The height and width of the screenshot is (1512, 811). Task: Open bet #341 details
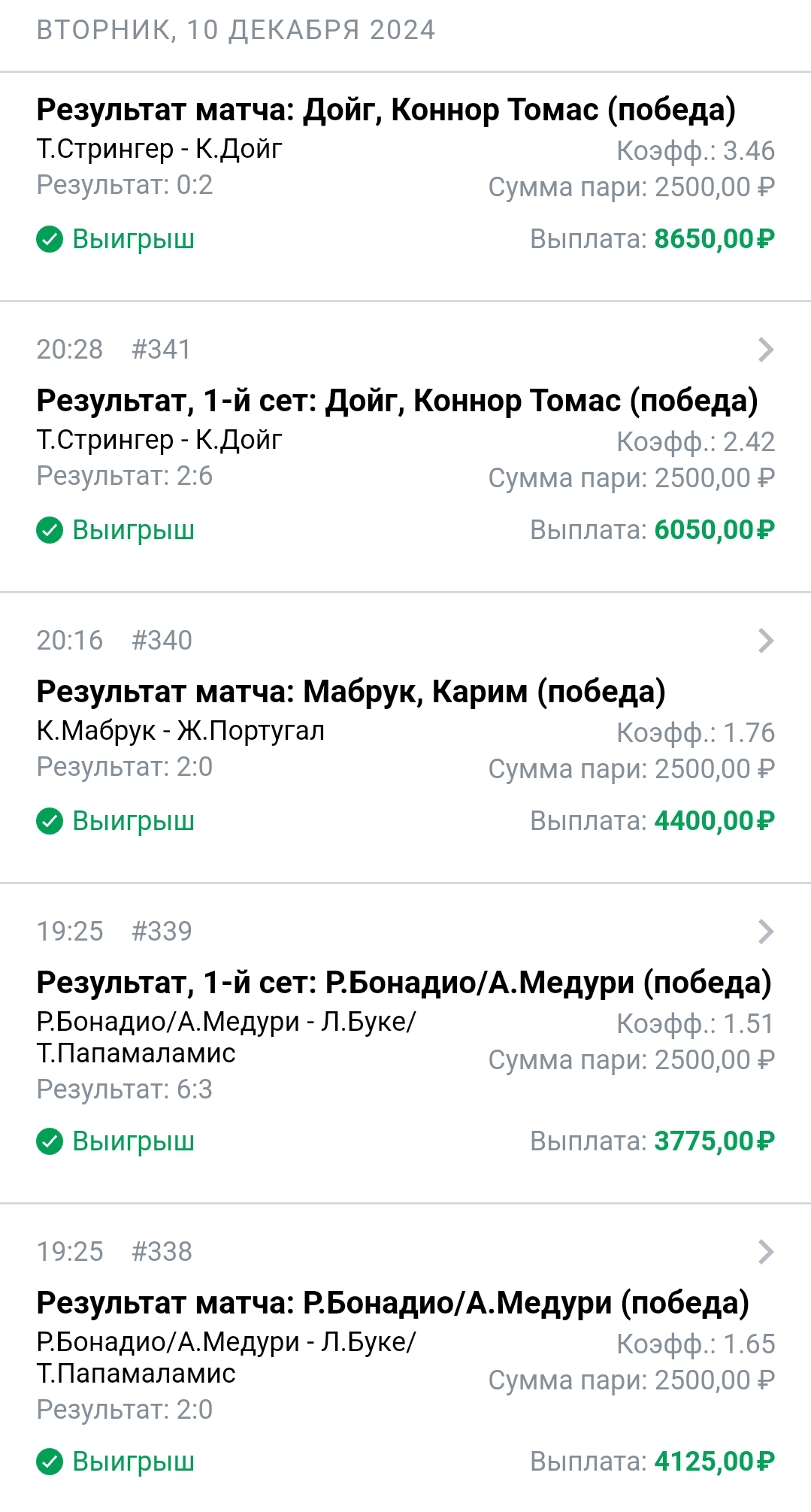(405, 447)
